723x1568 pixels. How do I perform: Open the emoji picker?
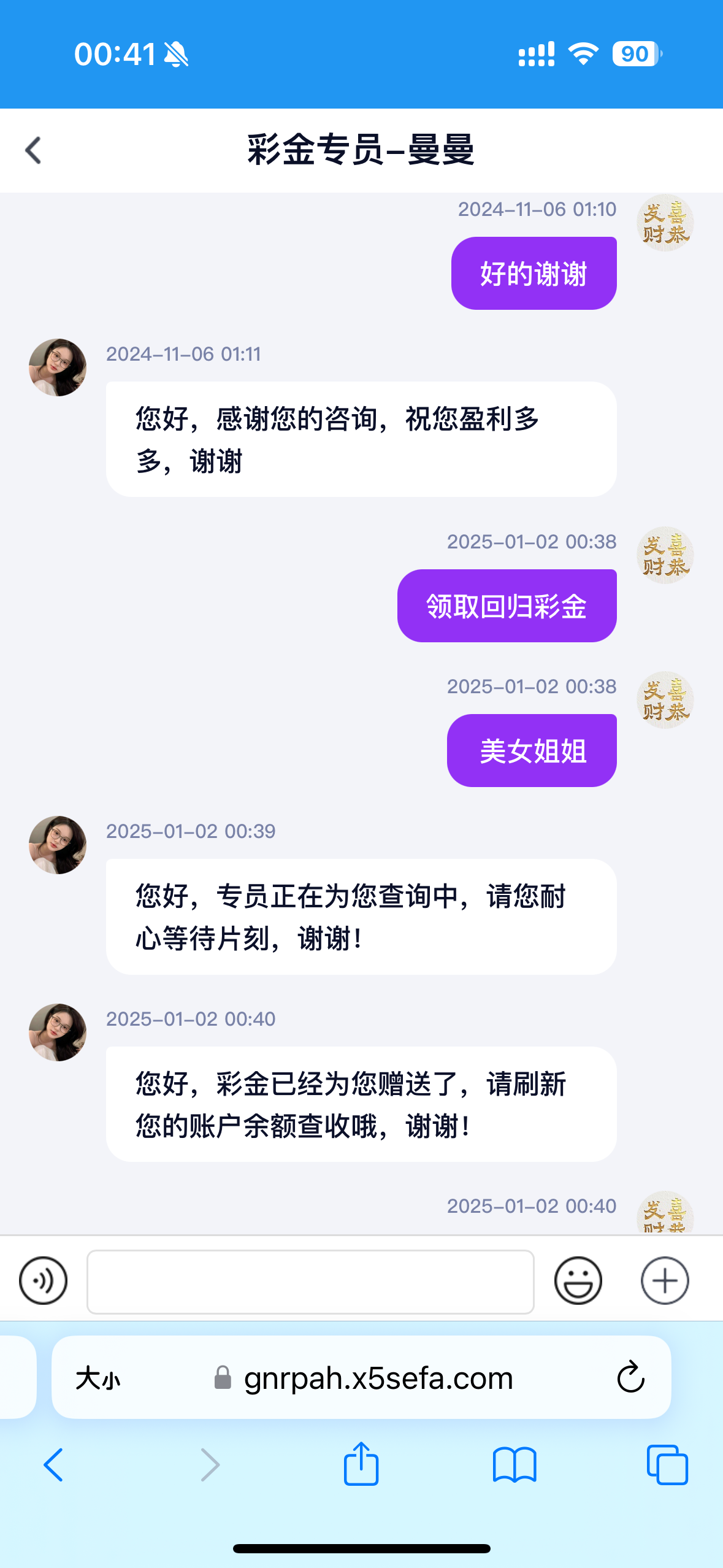(578, 1280)
